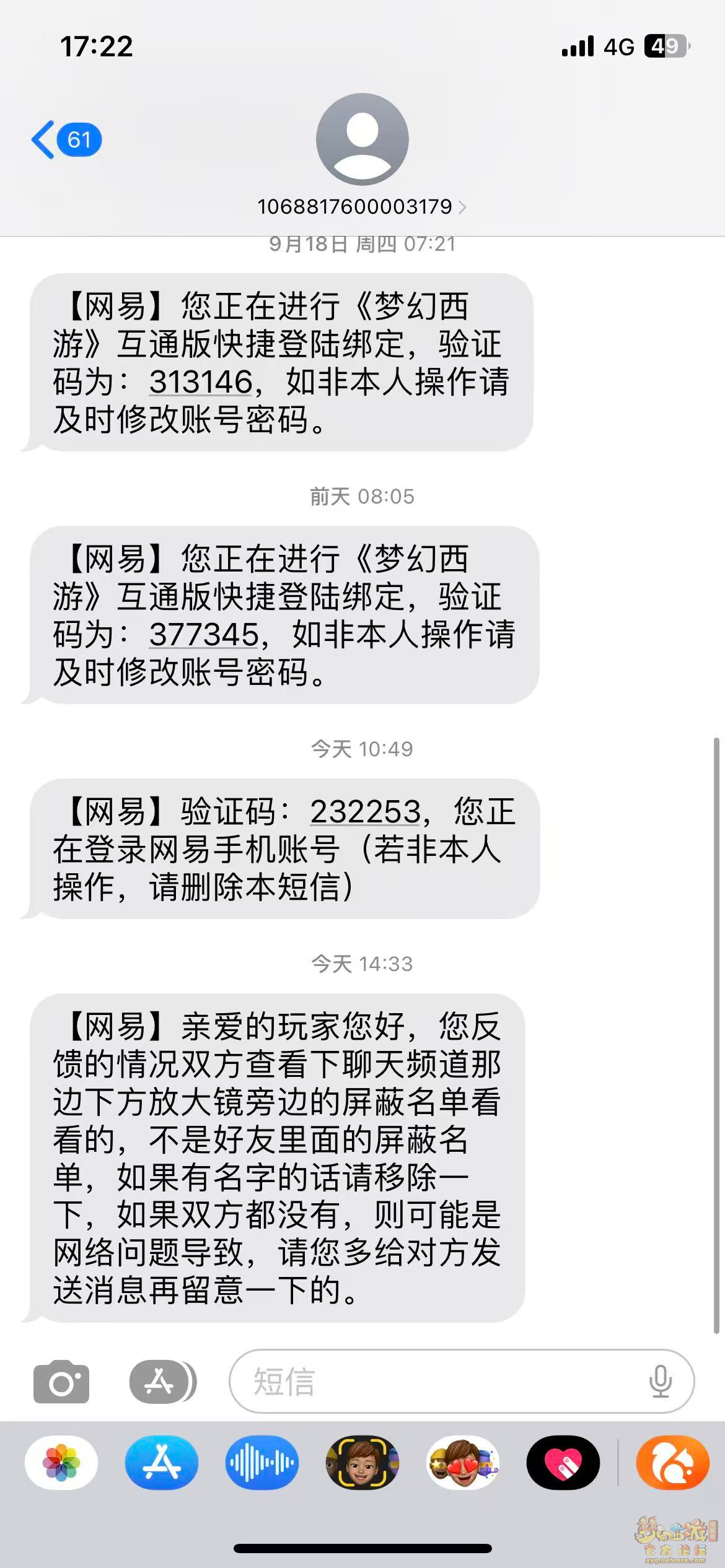Open the Photos app in the drawer
This screenshot has height=1568, width=725.
pos(61,1463)
